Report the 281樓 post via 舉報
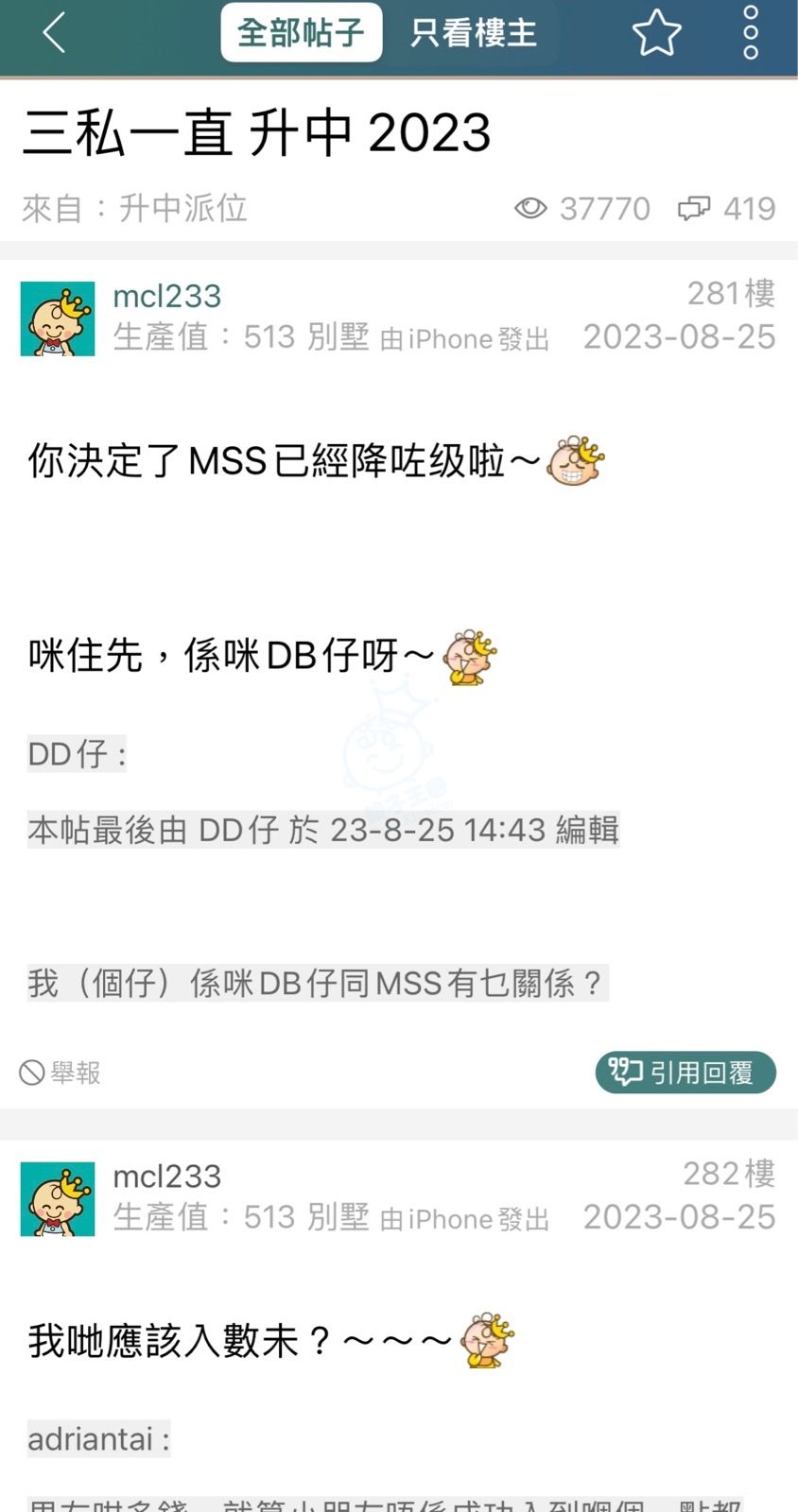798x1512 pixels. tap(61, 1073)
